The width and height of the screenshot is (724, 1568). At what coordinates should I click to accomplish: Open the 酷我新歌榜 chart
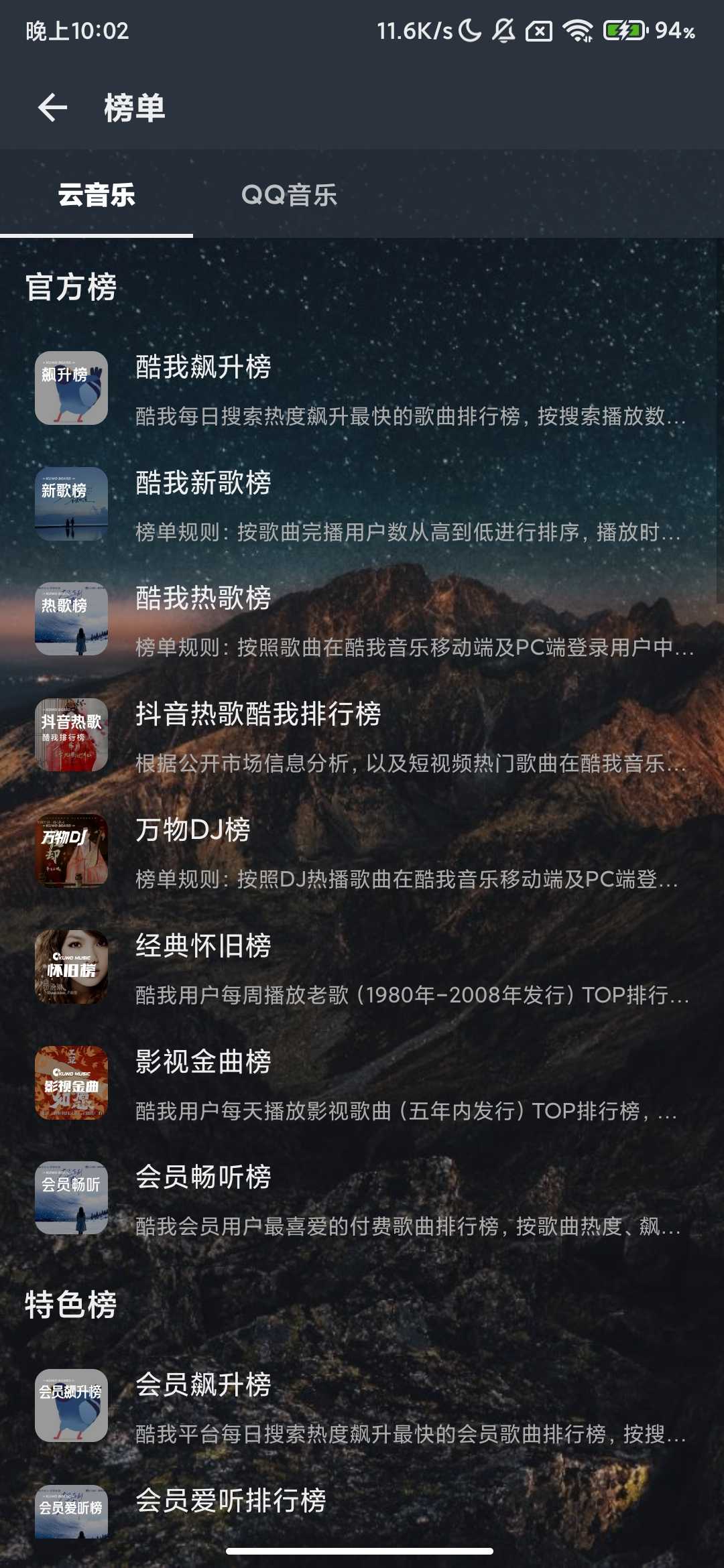click(362, 505)
